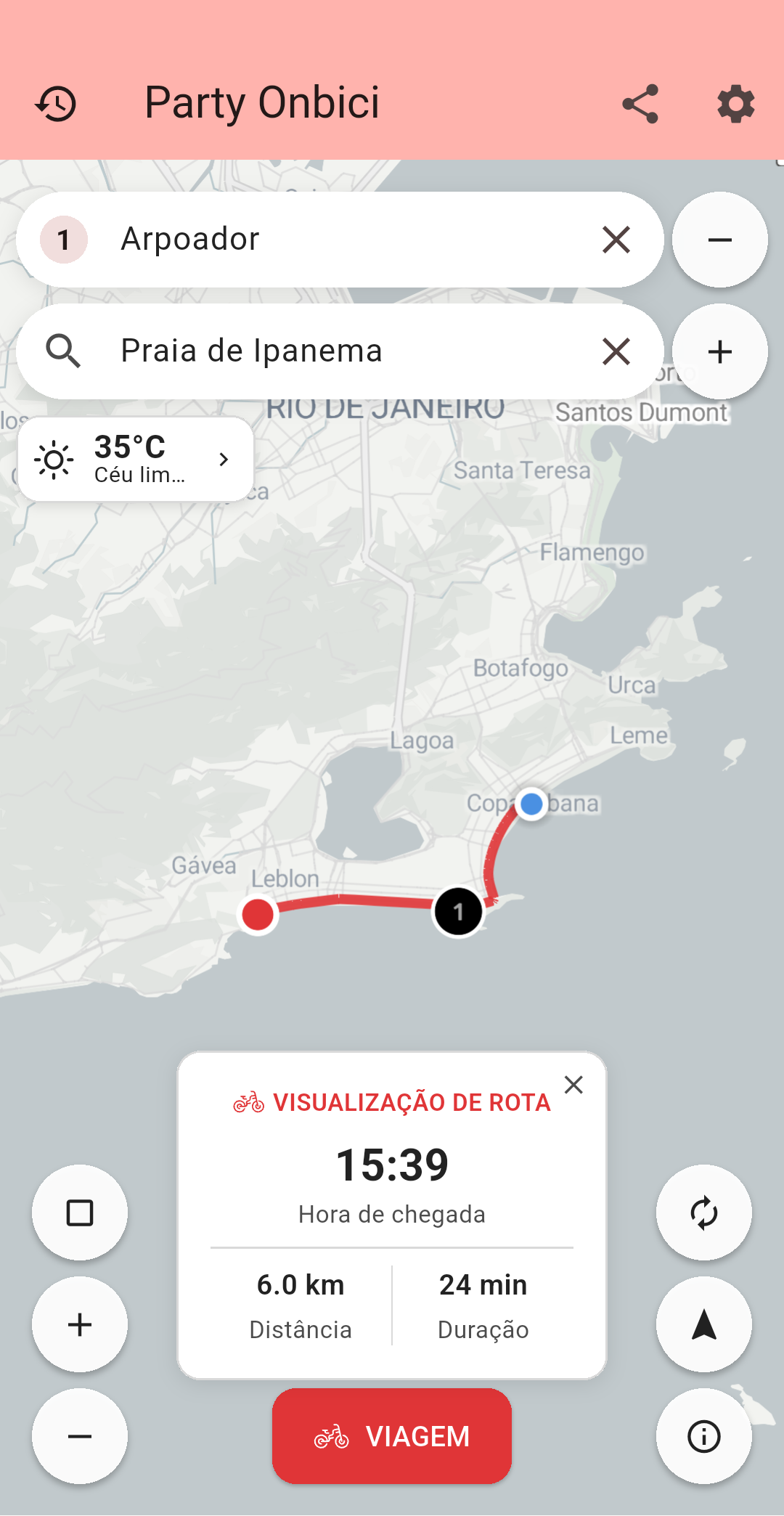This screenshot has width=784, height=1516.
Task: Tap the square stop button
Action: [80, 1213]
